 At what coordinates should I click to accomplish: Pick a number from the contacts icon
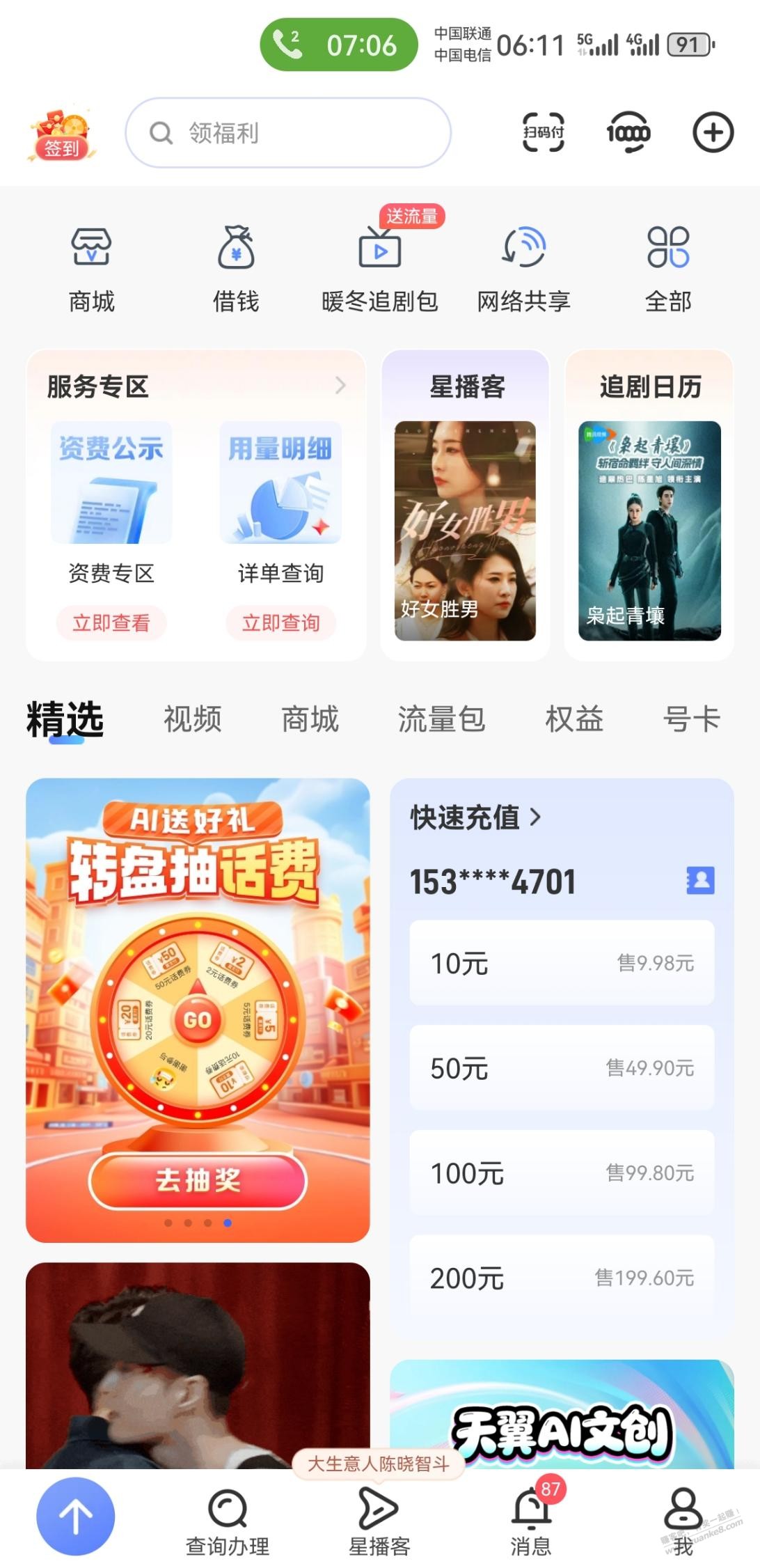point(700,880)
